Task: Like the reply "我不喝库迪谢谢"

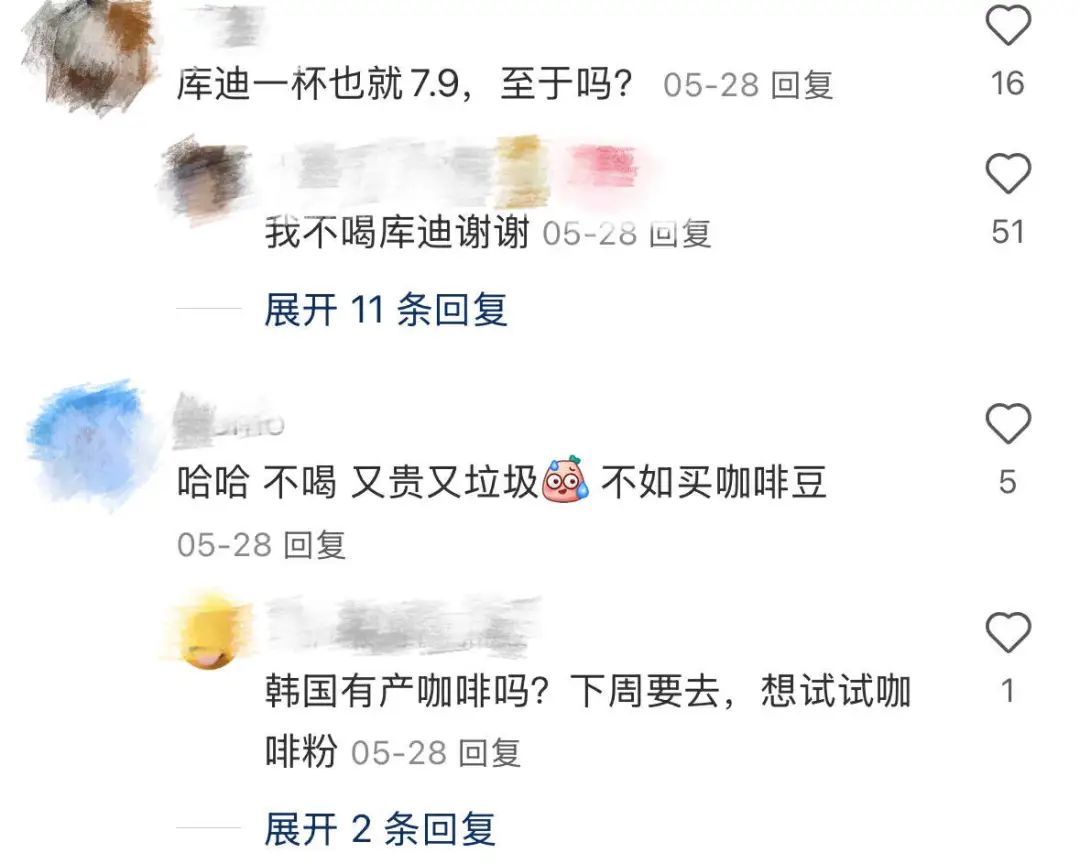Action: tap(1008, 175)
